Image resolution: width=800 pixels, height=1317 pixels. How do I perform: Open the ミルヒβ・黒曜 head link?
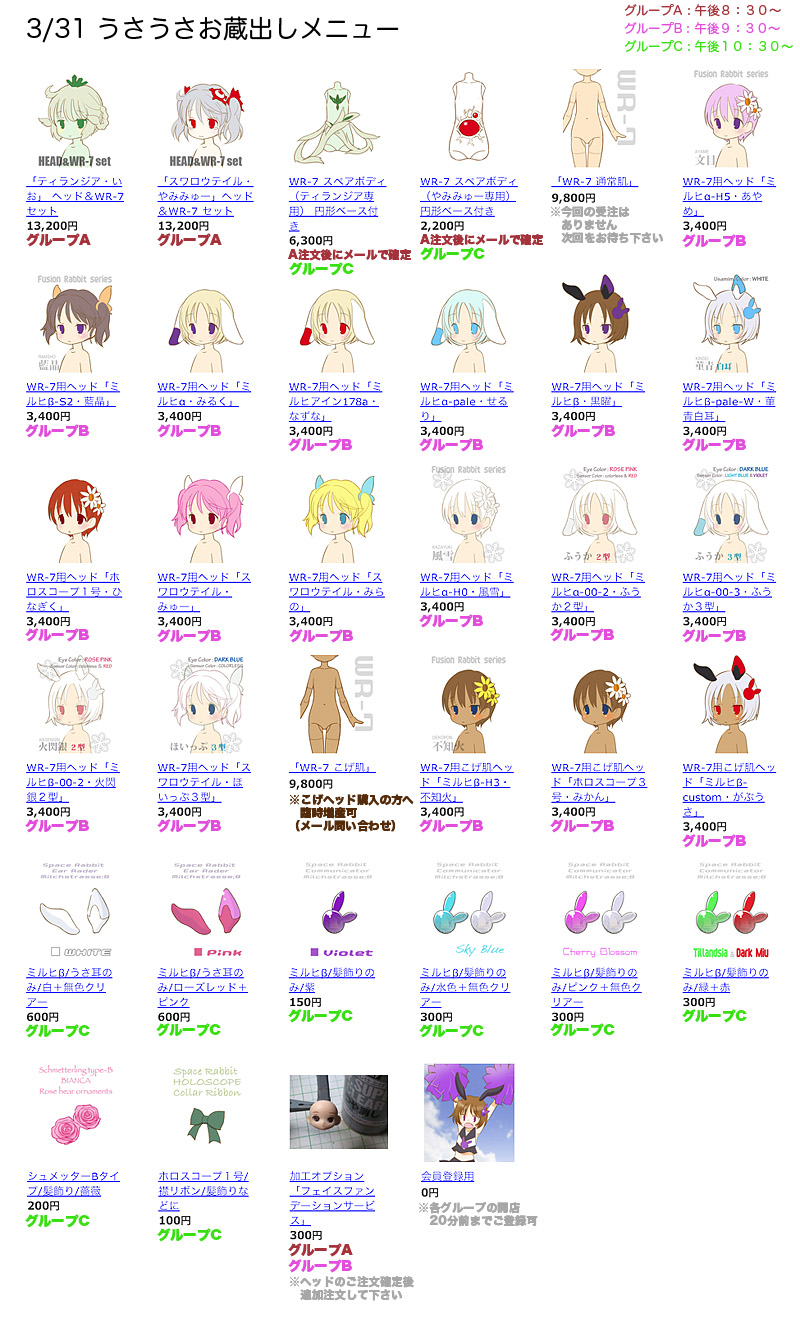(x=597, y=394)
